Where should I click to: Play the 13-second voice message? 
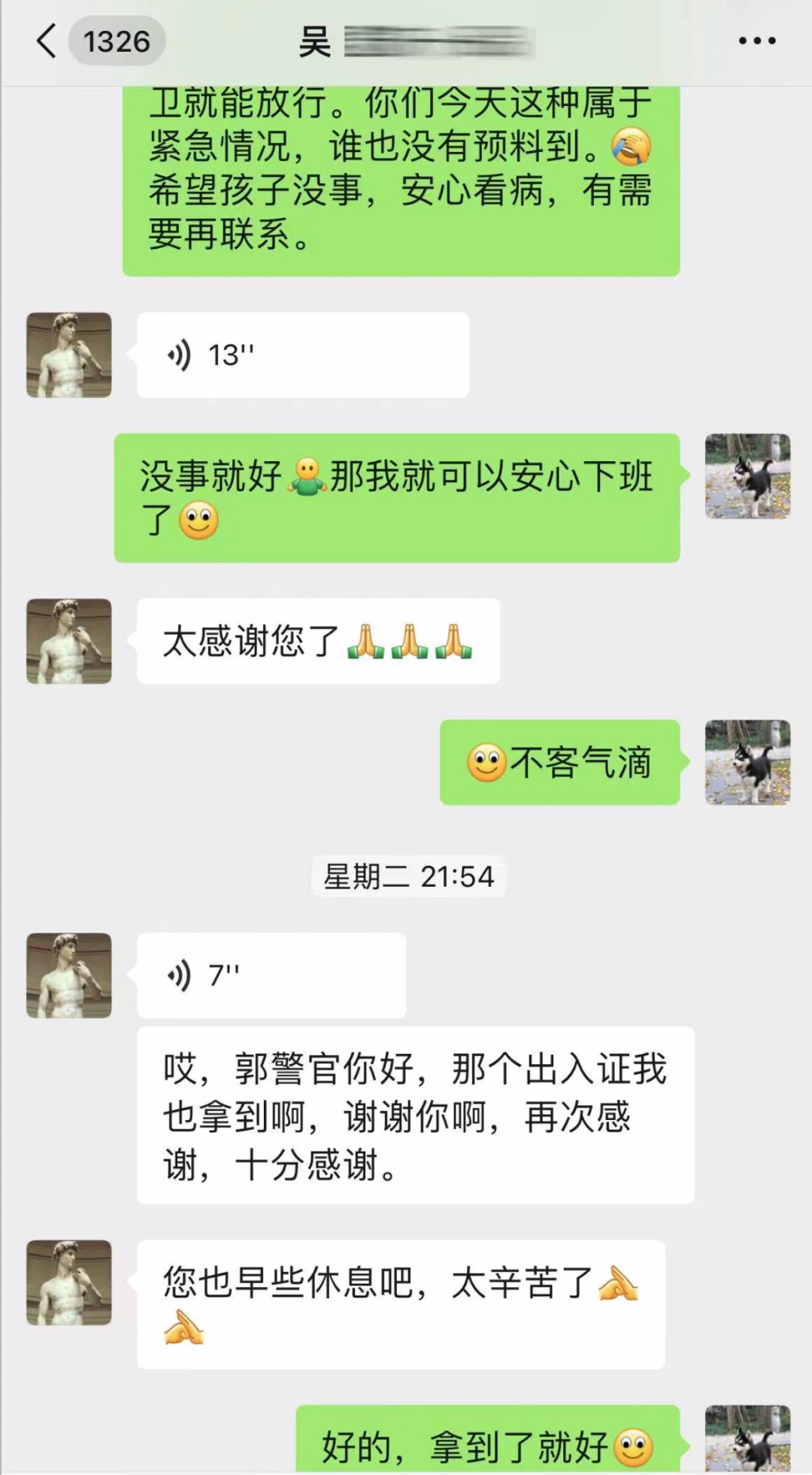click(302, 355)
